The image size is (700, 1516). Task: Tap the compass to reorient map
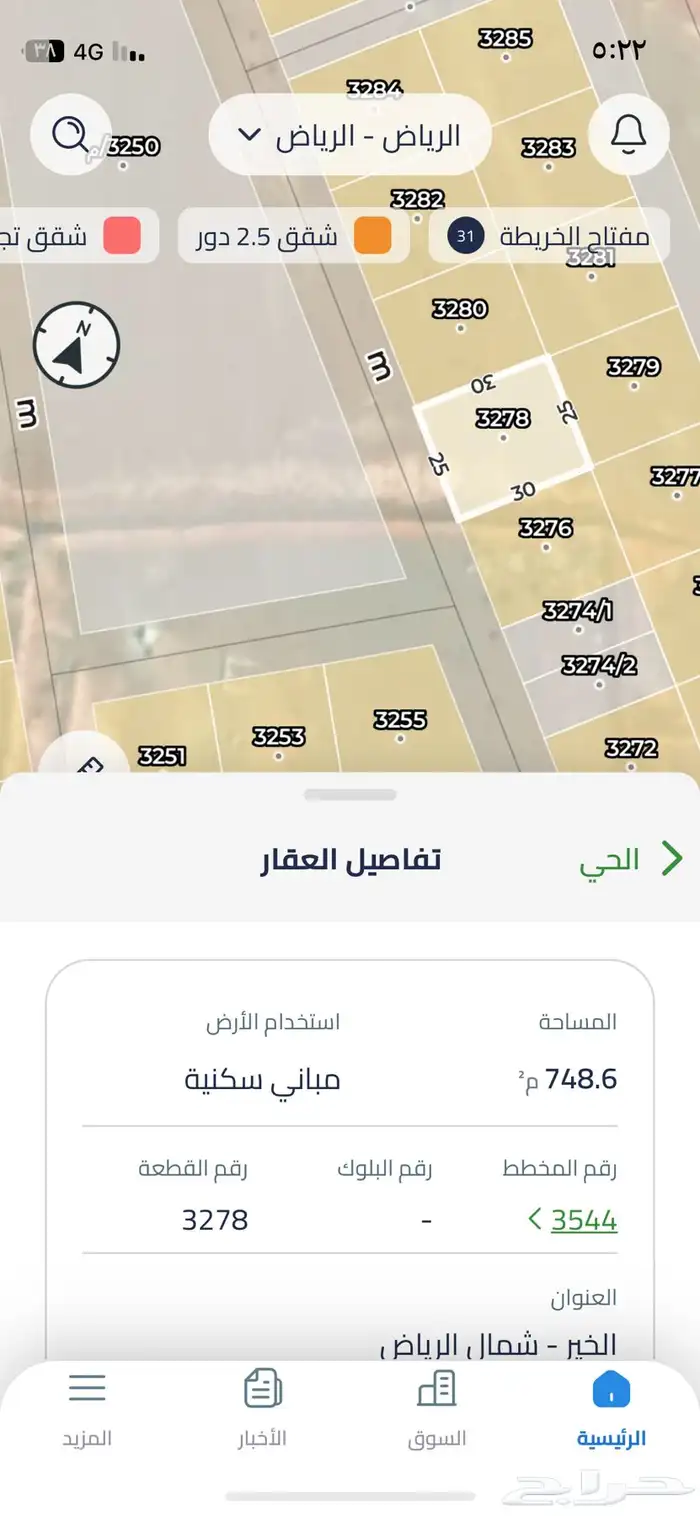click(x=76, y=346)
